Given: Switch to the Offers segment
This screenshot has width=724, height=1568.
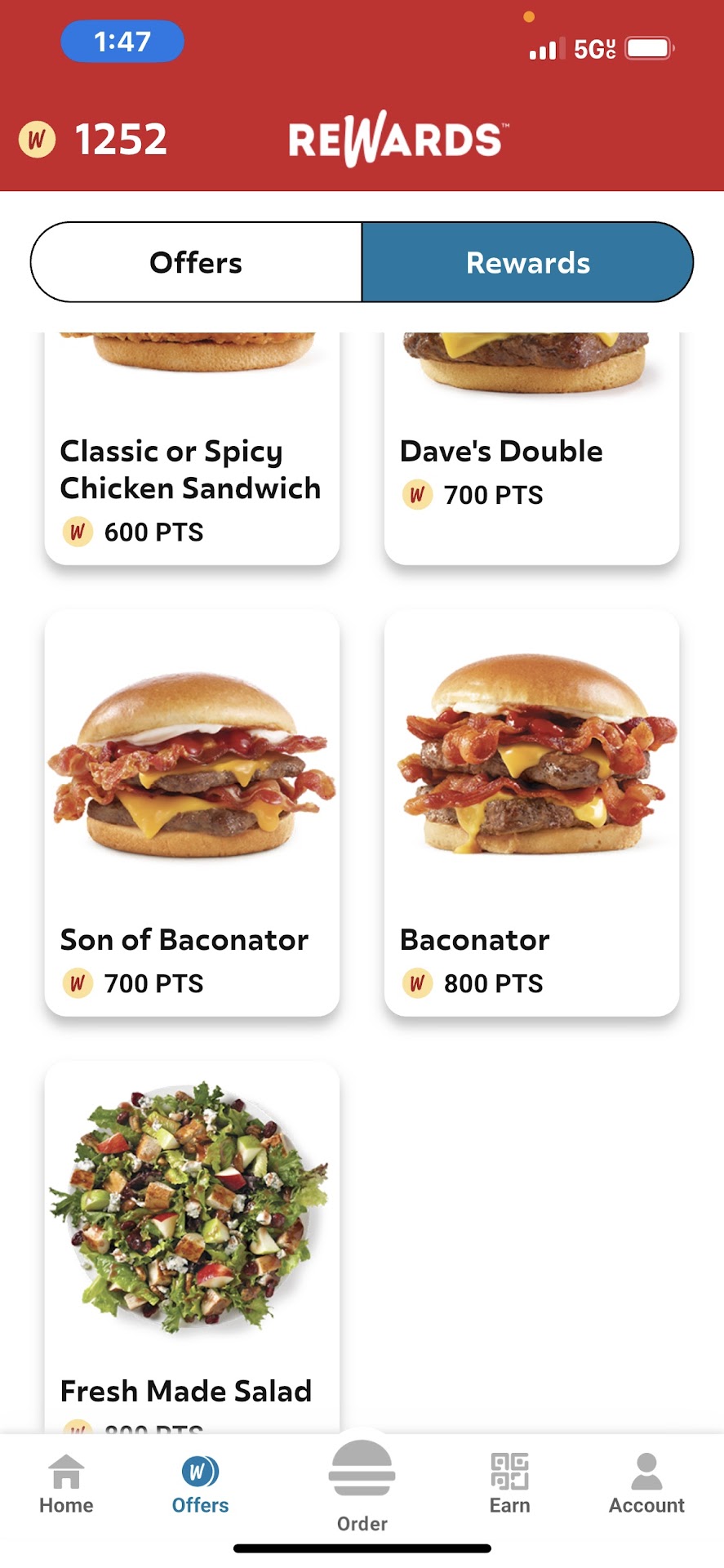Looking at the screenshot, I should (x=196, y=263).
